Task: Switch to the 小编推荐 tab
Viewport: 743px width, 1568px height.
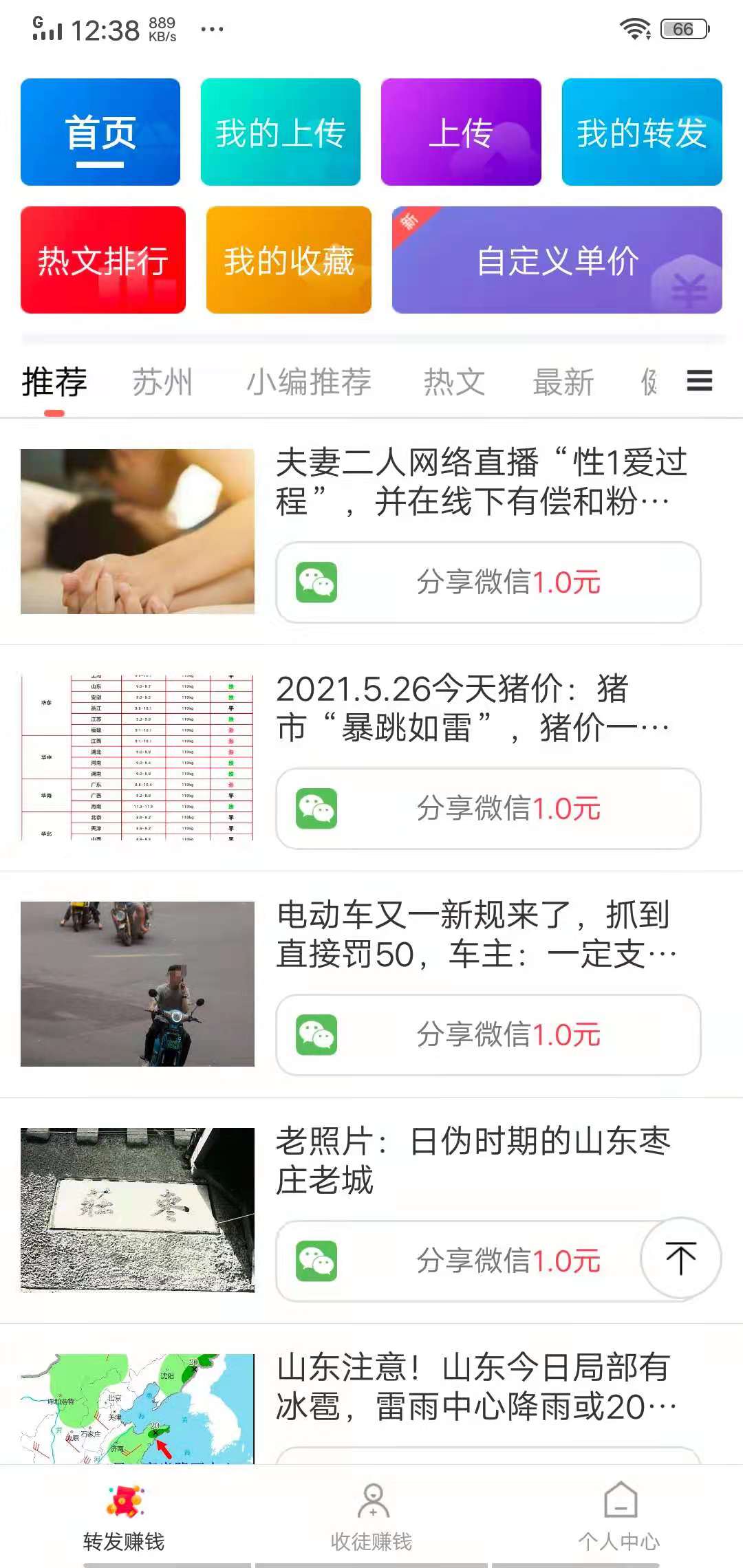Action: [x=310, y=382]
